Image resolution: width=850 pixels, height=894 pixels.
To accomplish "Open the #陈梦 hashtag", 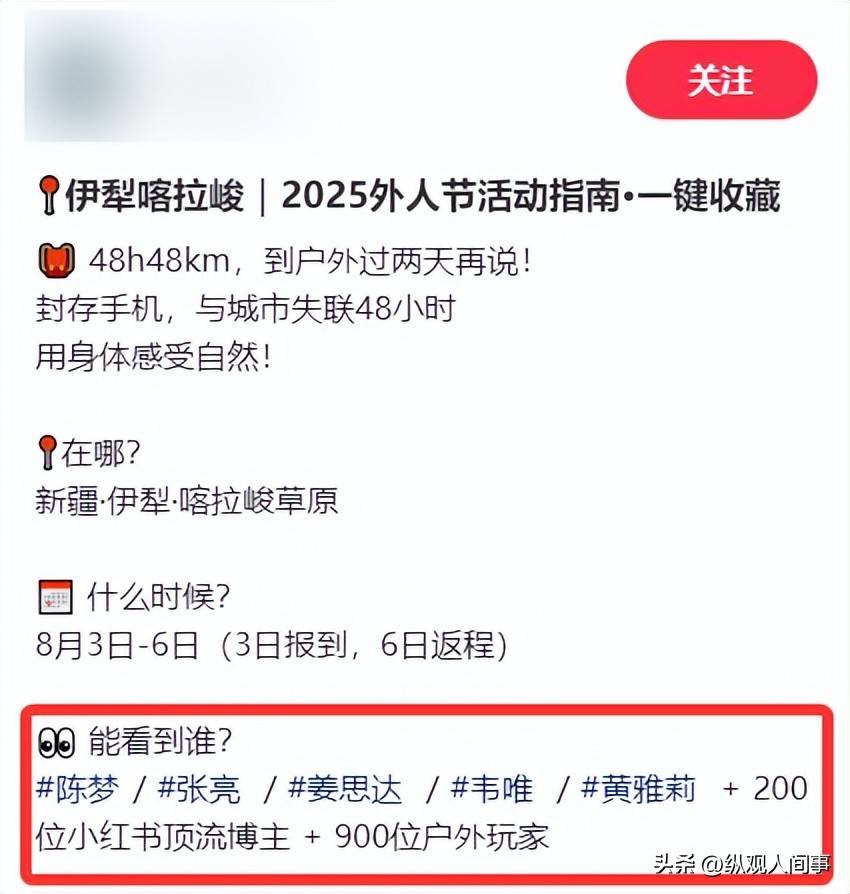I will (x=78, y=789).
